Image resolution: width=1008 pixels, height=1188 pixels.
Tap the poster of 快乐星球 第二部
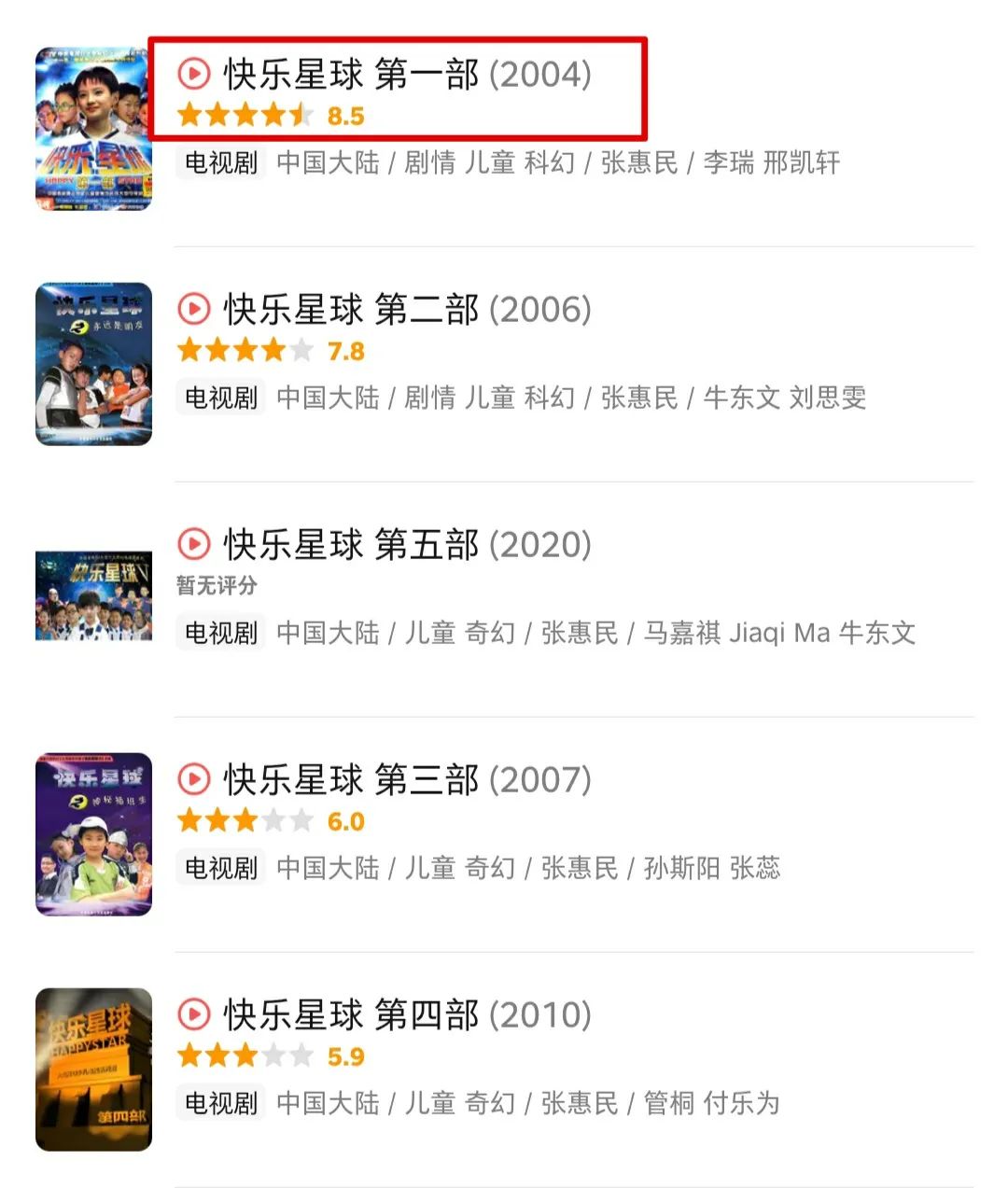point(93,364)
